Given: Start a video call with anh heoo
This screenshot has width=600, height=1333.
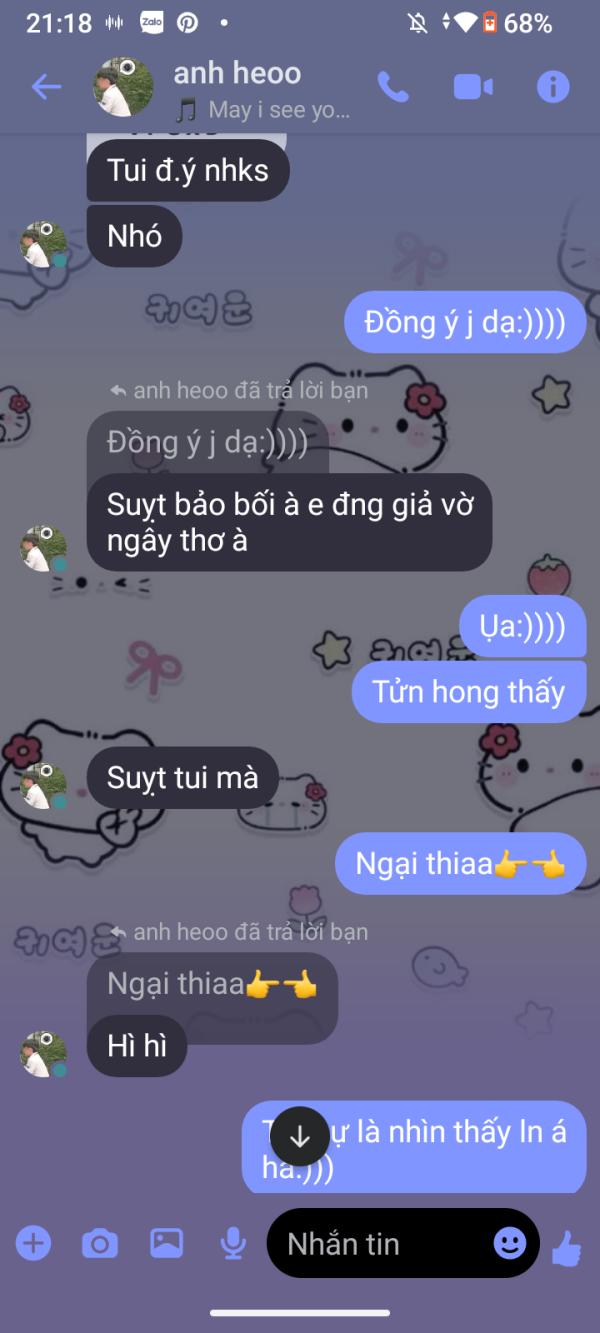Looking at the screenshot, I should click(x=473, y=87).
